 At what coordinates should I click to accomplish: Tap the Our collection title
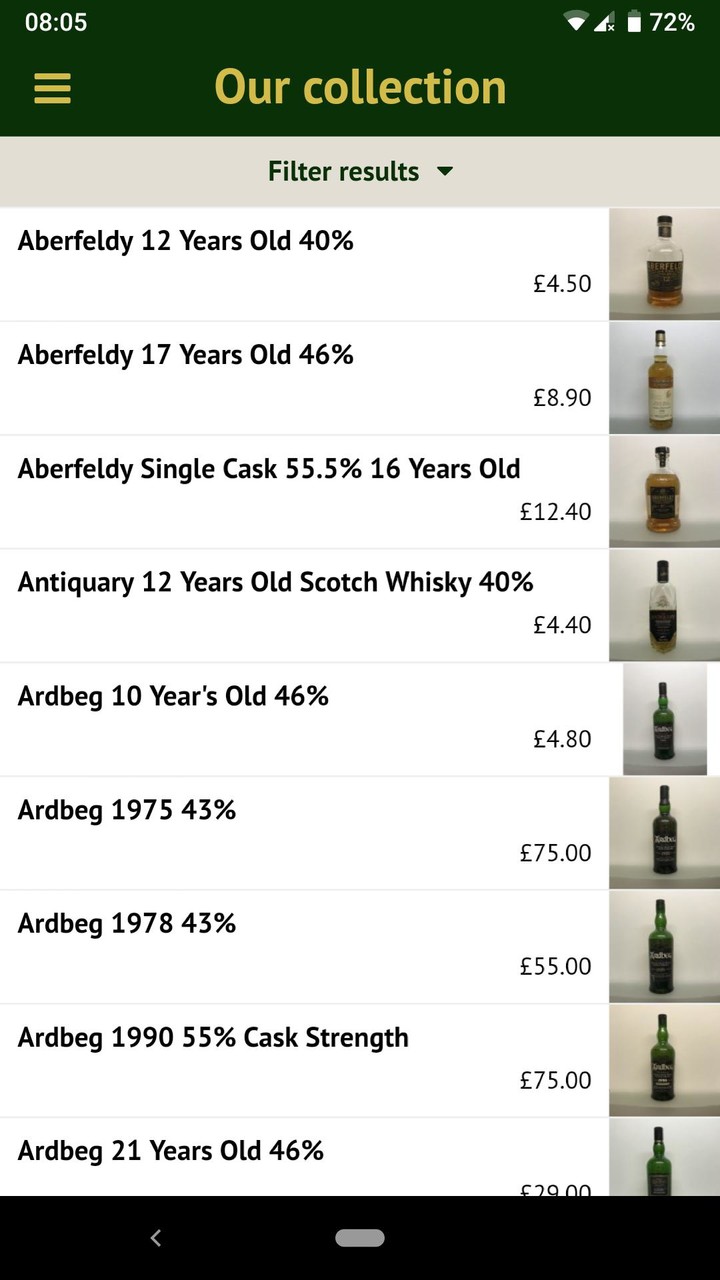click(x=360, y=87)
